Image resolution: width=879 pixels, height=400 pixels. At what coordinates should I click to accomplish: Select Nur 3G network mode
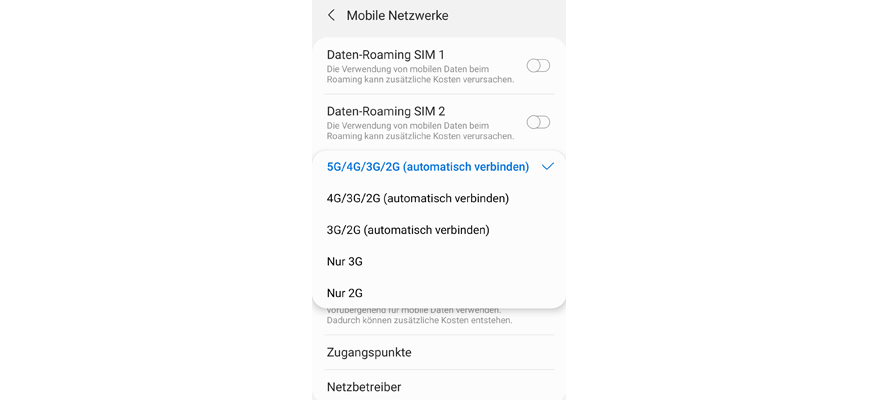click(x=345, y=262)
